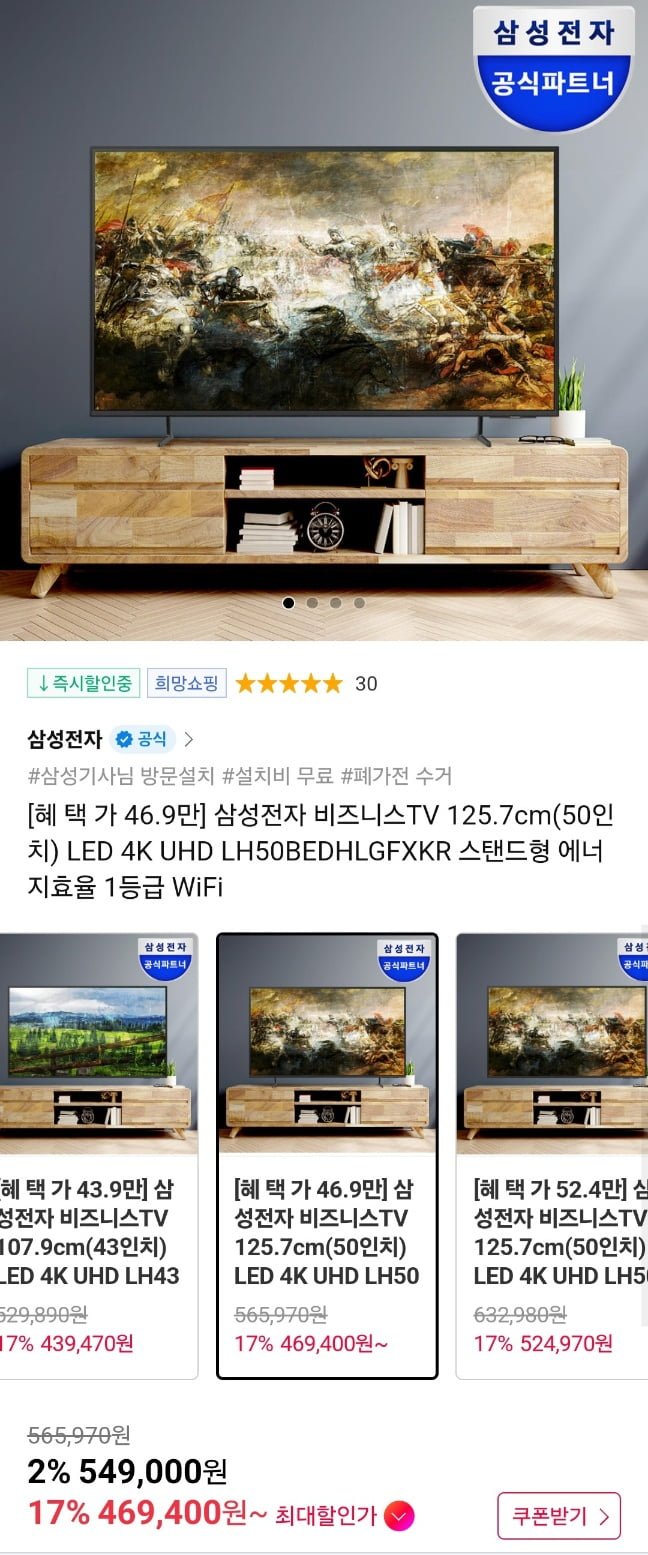Image resolution: width=648 pixels, height=1555 pixels.
Task: Jump to the second image indicator dot
Action: point(312,603)
